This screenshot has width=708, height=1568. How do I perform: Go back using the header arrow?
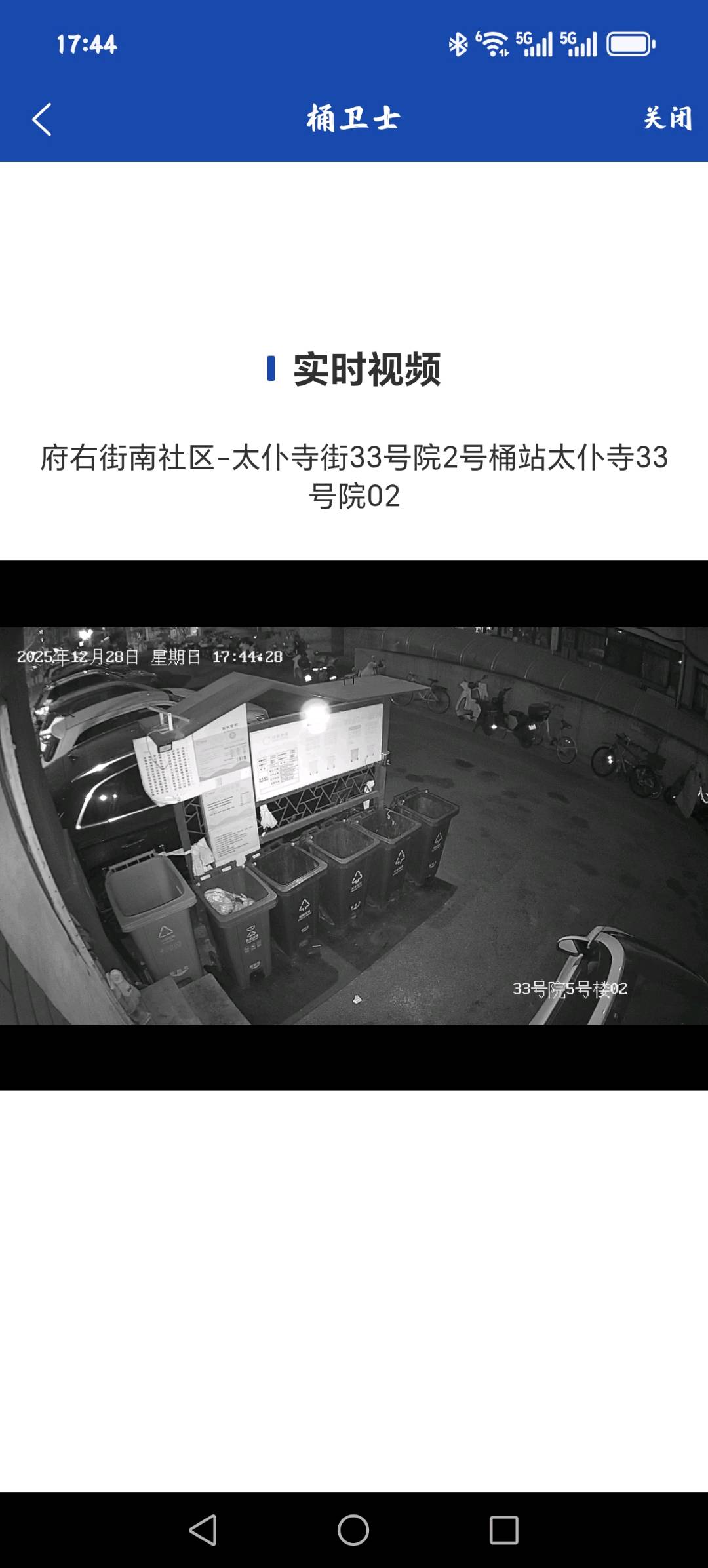pyautogui.click(x=42, y=119)
